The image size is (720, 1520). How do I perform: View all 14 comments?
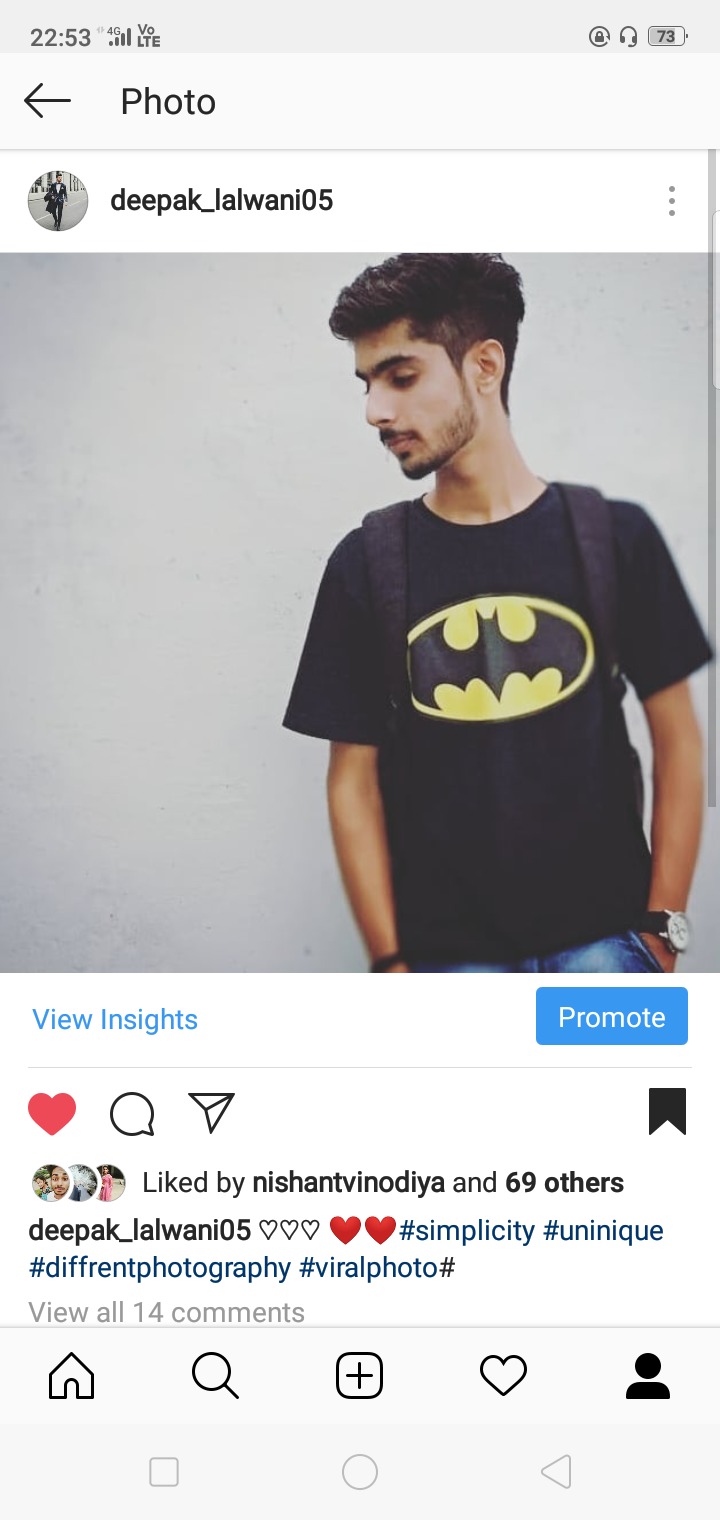point(166,1312)
